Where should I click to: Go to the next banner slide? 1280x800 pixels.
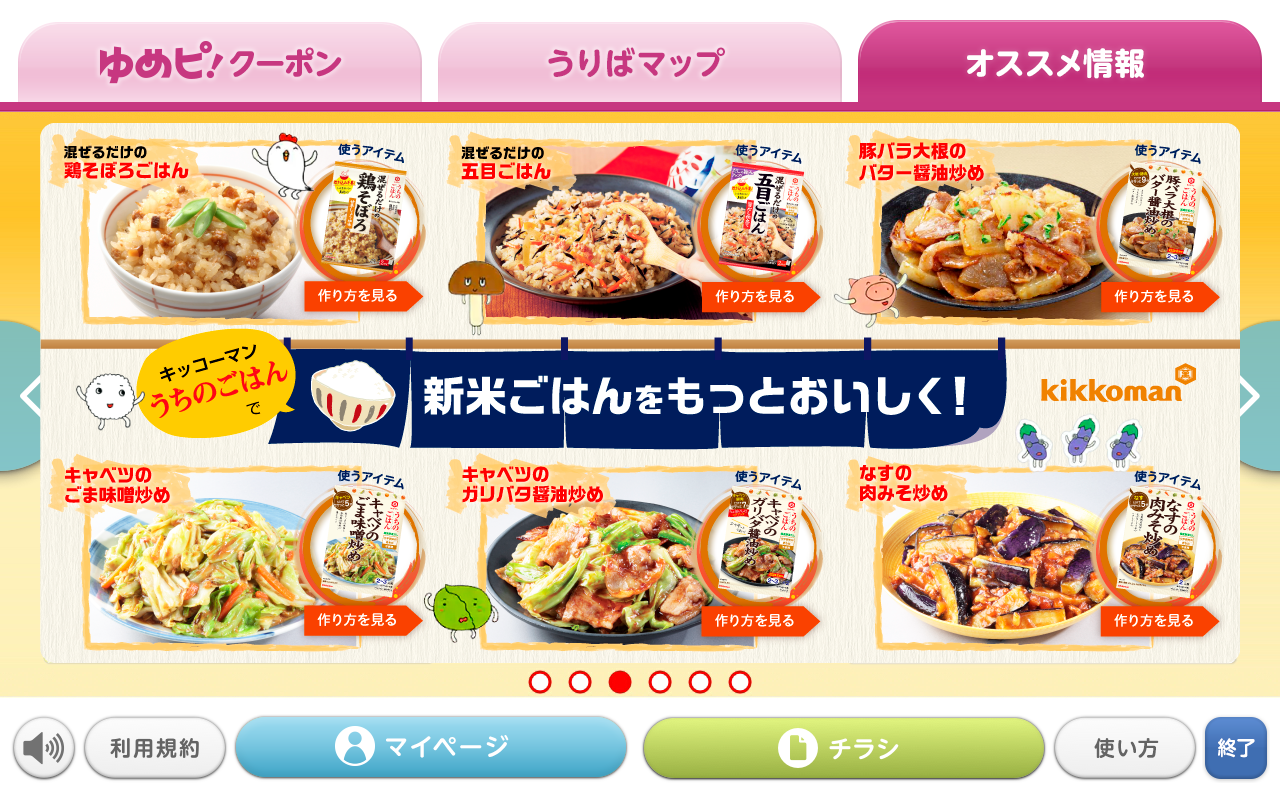(x=1254, y=396)
